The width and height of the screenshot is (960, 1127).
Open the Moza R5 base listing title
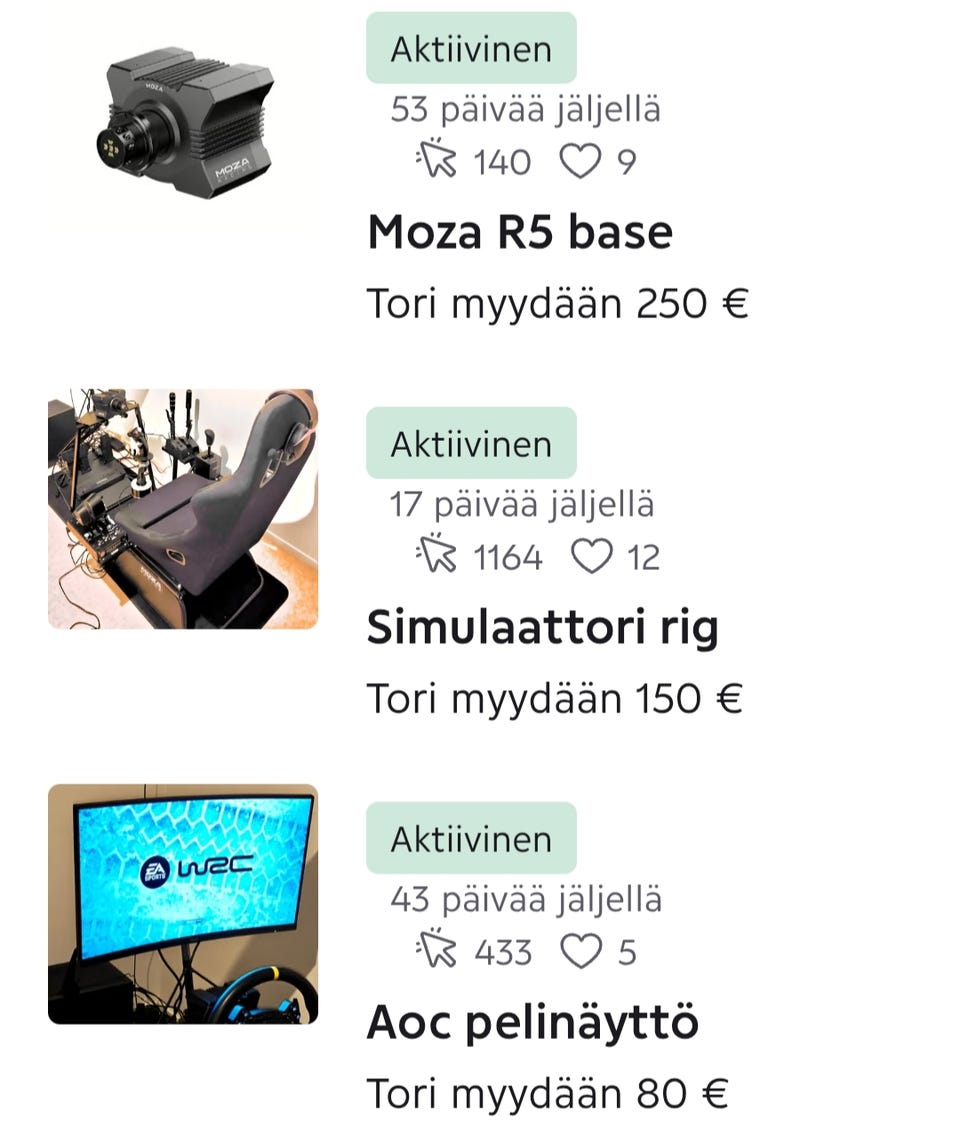(520, 231)
